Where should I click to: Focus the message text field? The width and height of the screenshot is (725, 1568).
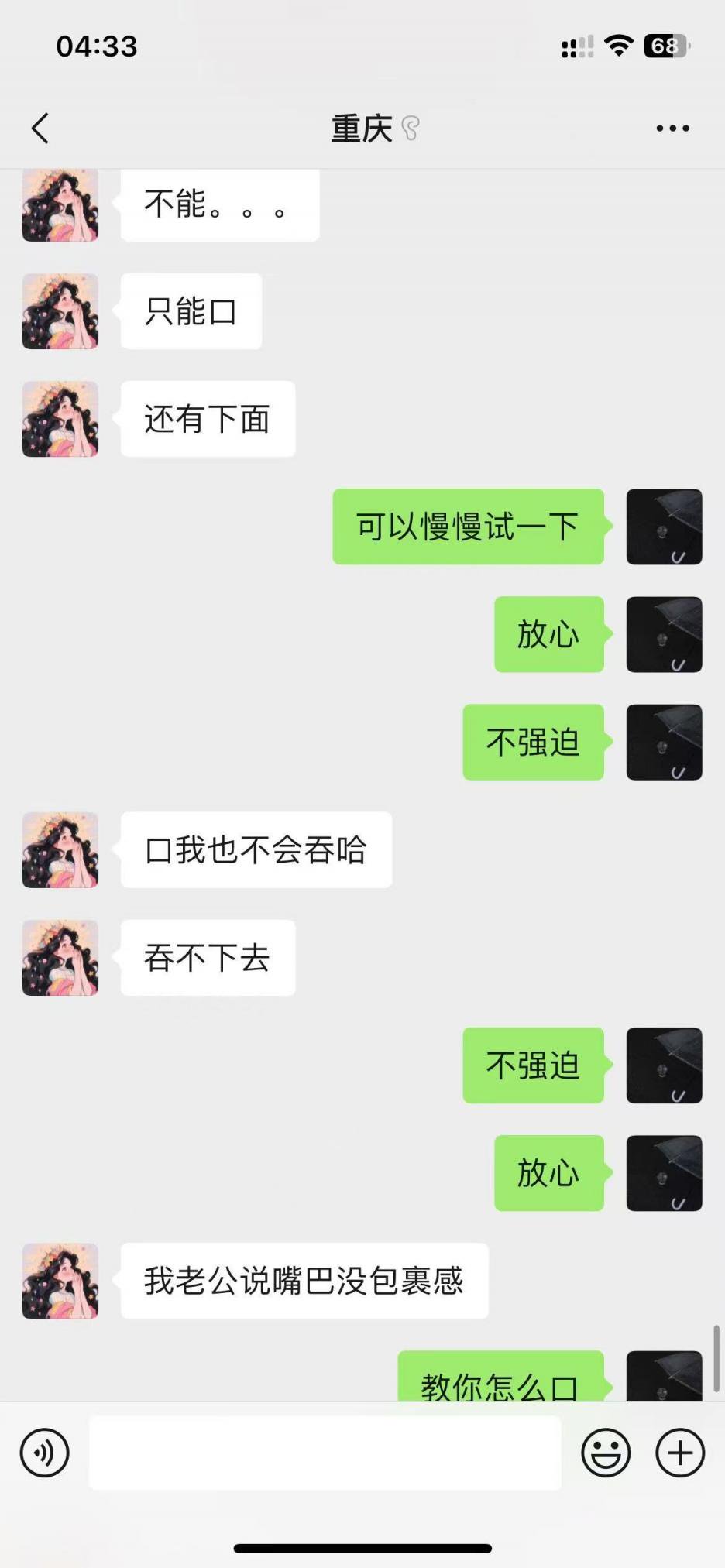click(325, 1453)
